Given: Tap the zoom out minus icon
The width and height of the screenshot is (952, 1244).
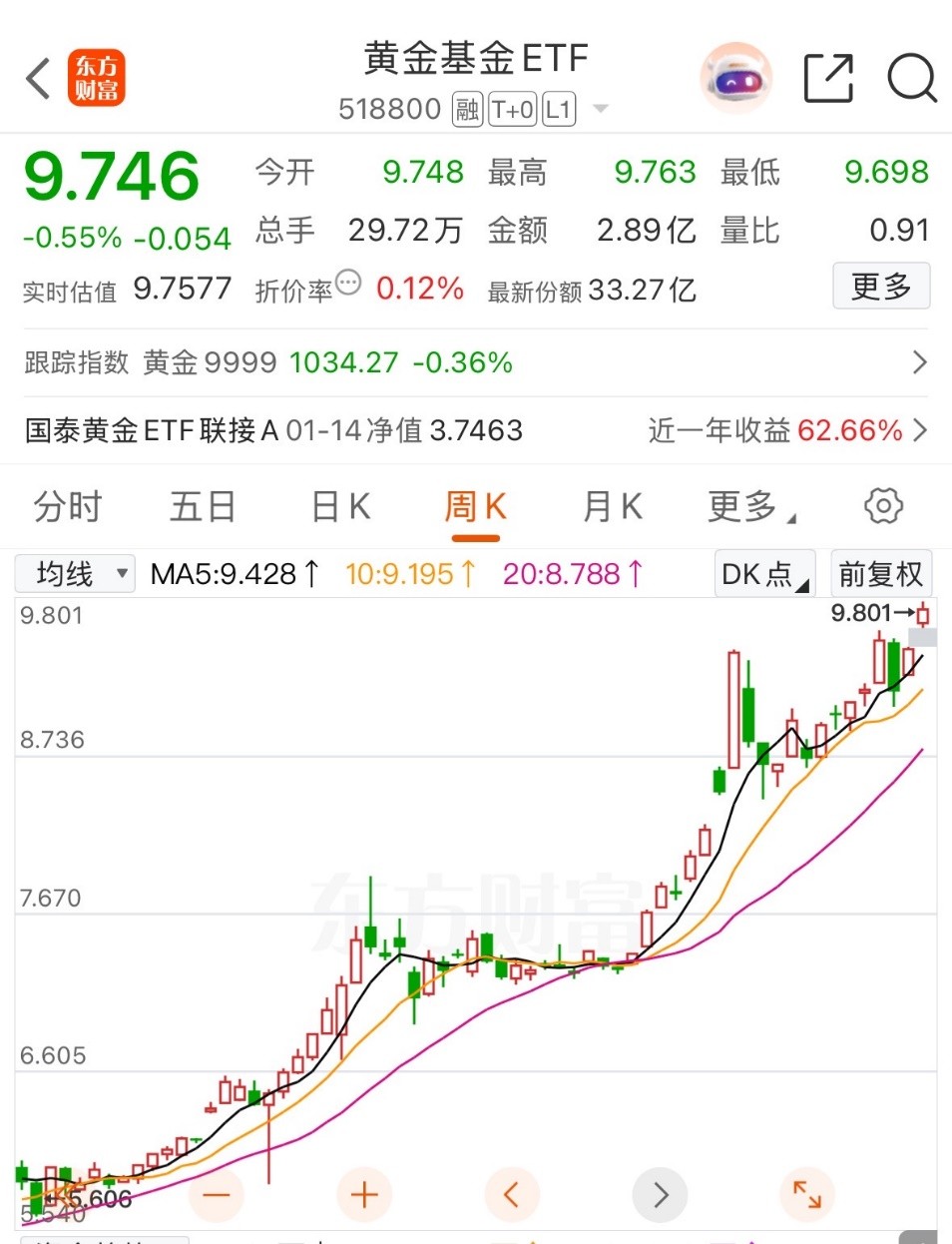Looking at the screenshot, I should click(217, 1194).
